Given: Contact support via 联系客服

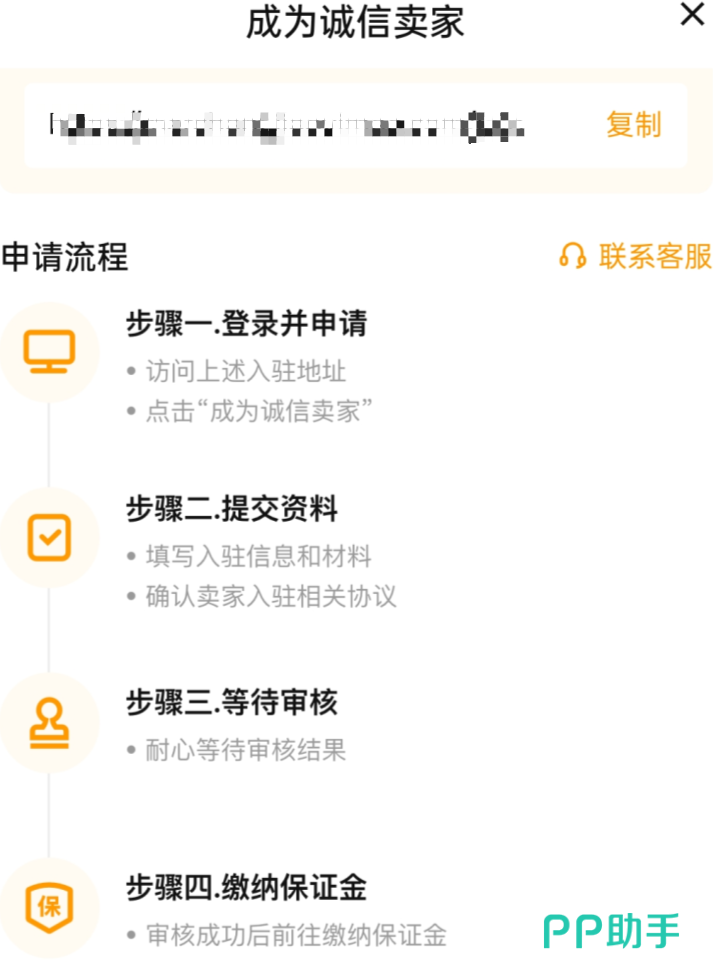Looking at the screenshot, I should [636, 256].
